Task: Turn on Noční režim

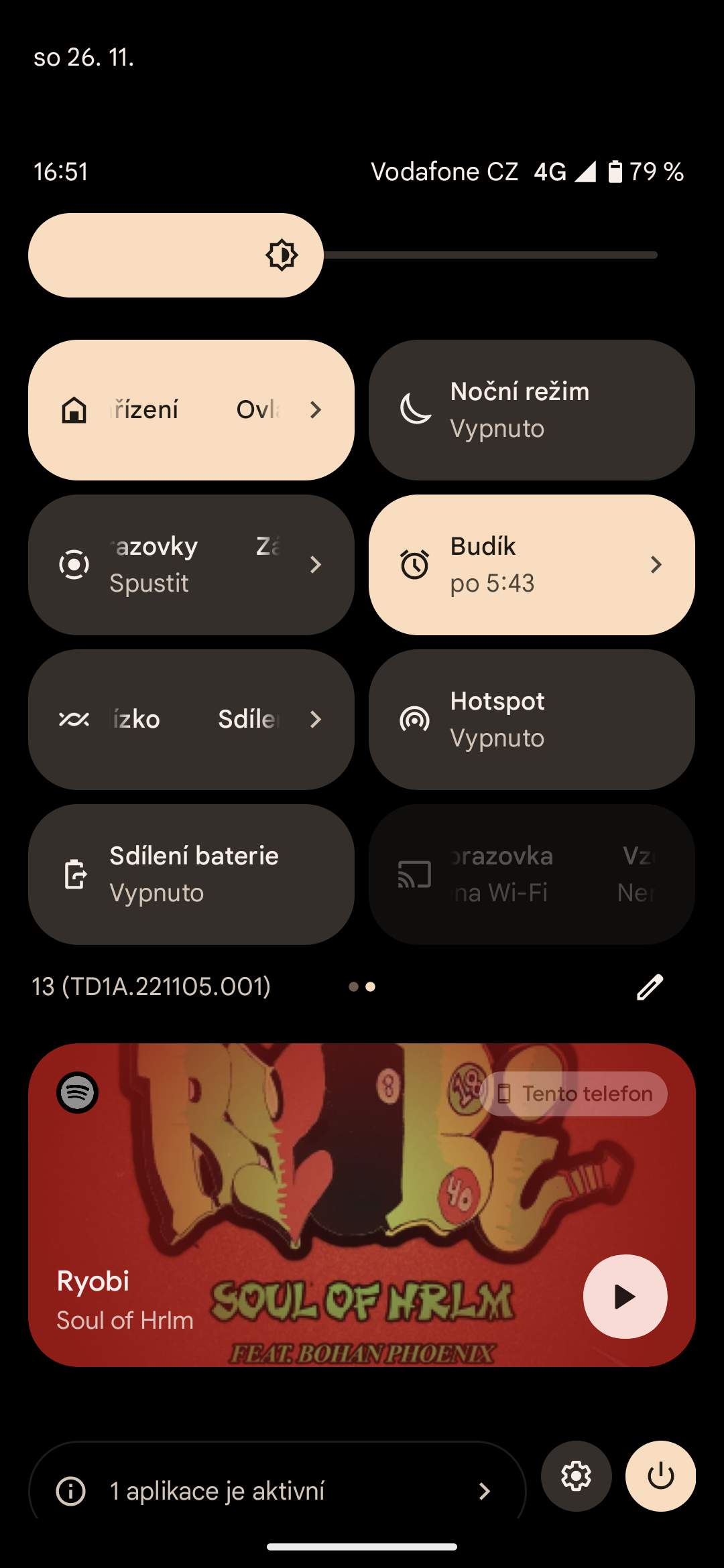Action: click(x=532, y=410)
